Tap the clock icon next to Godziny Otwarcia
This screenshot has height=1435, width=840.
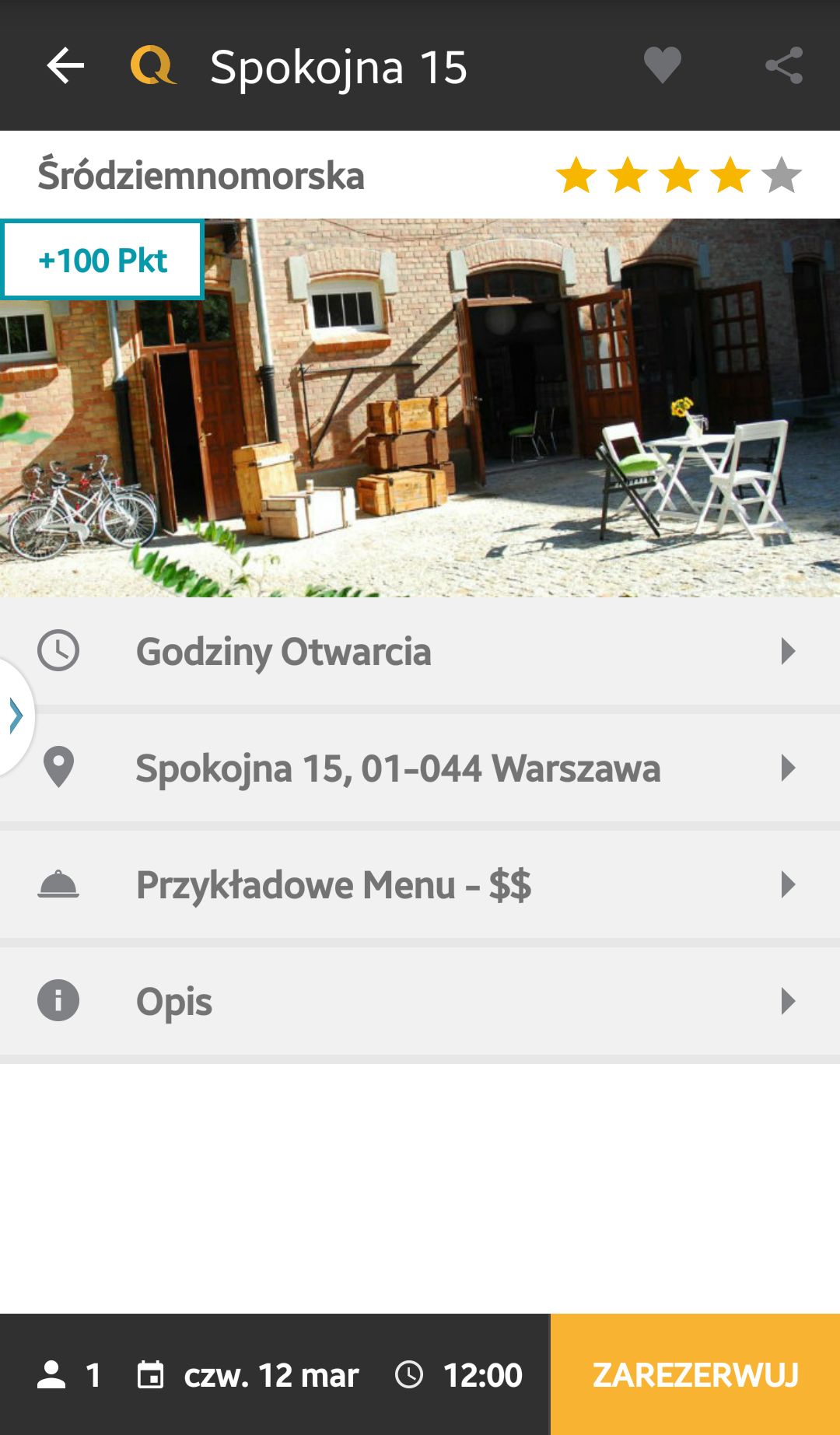click(58, 652)
